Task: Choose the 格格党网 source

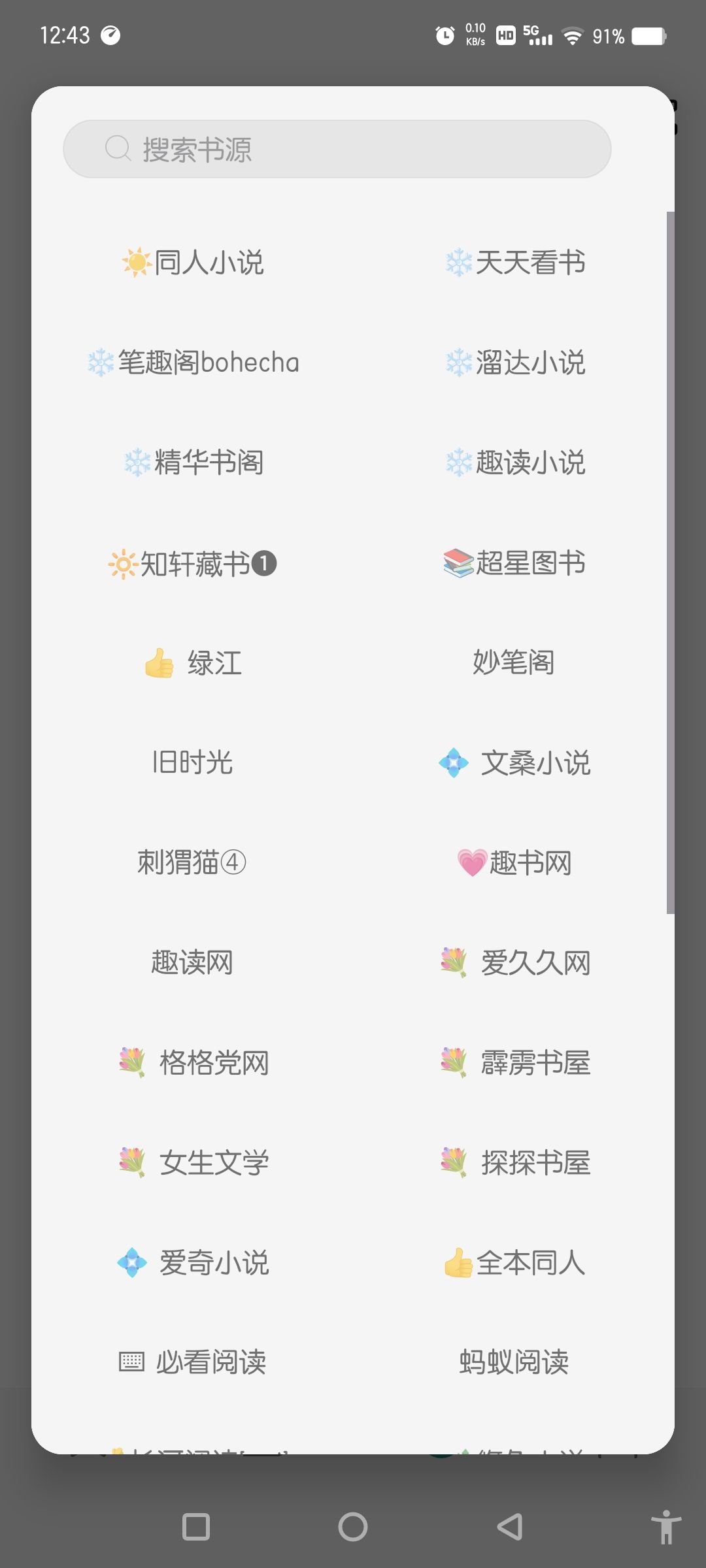Action: (x=193, y=1062)
